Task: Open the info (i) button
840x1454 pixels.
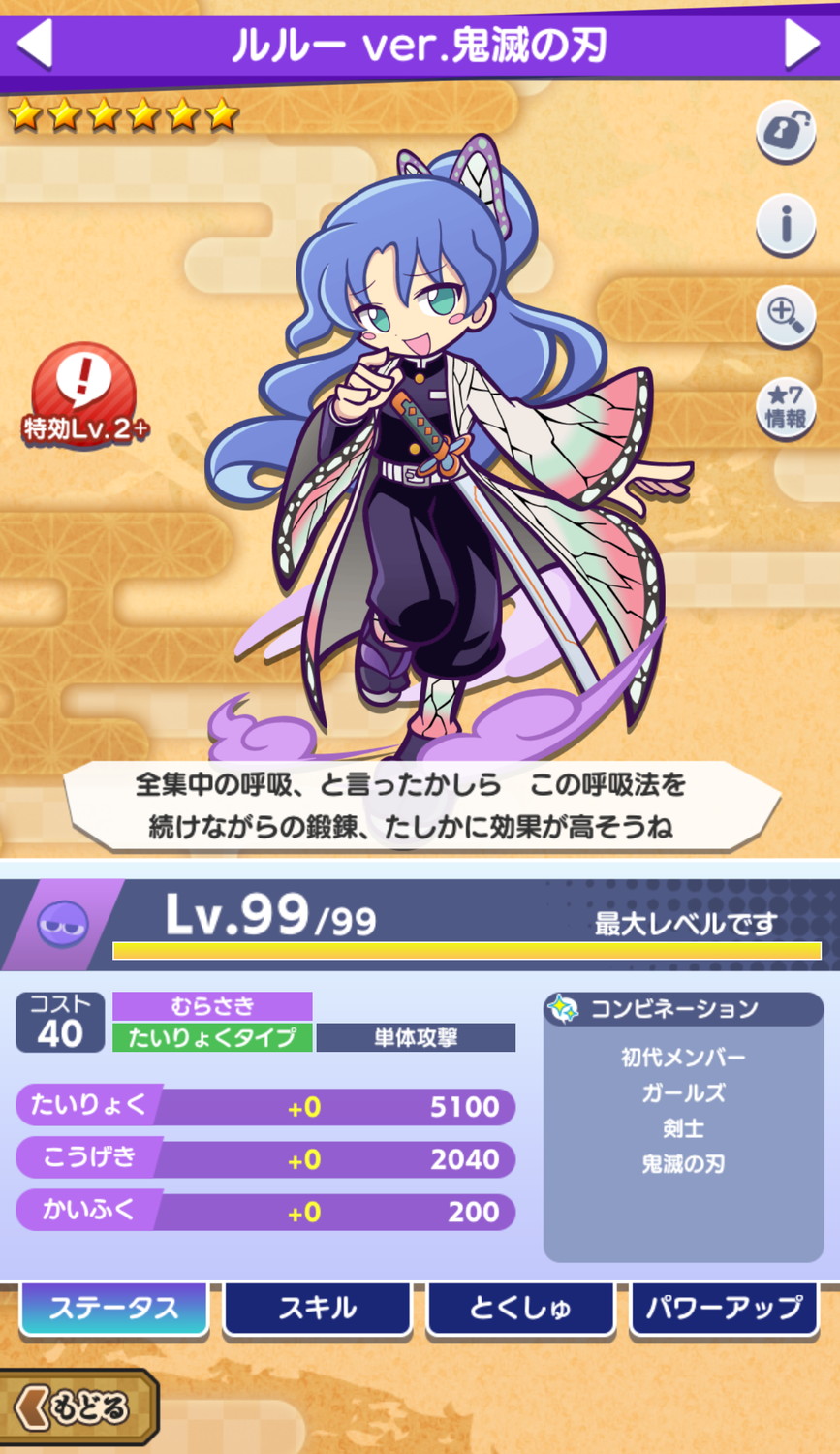Action: (785, 225)
